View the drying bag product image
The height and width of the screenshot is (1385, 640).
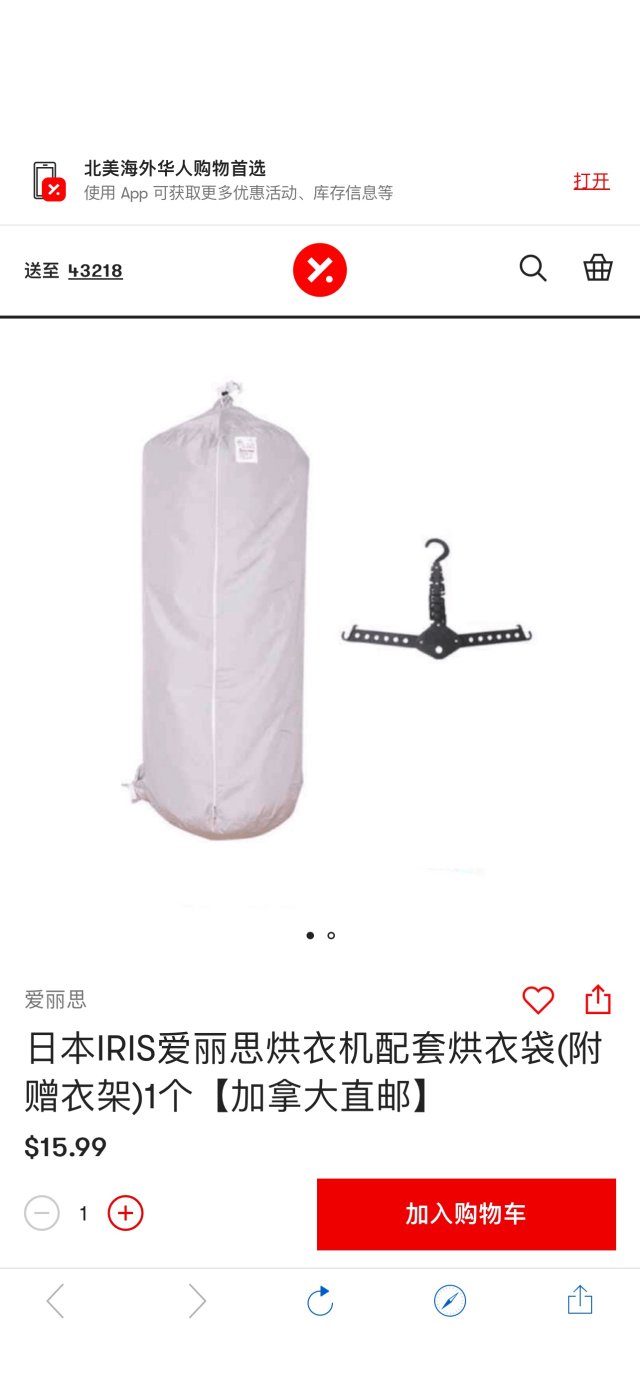(x=225, y=610)
